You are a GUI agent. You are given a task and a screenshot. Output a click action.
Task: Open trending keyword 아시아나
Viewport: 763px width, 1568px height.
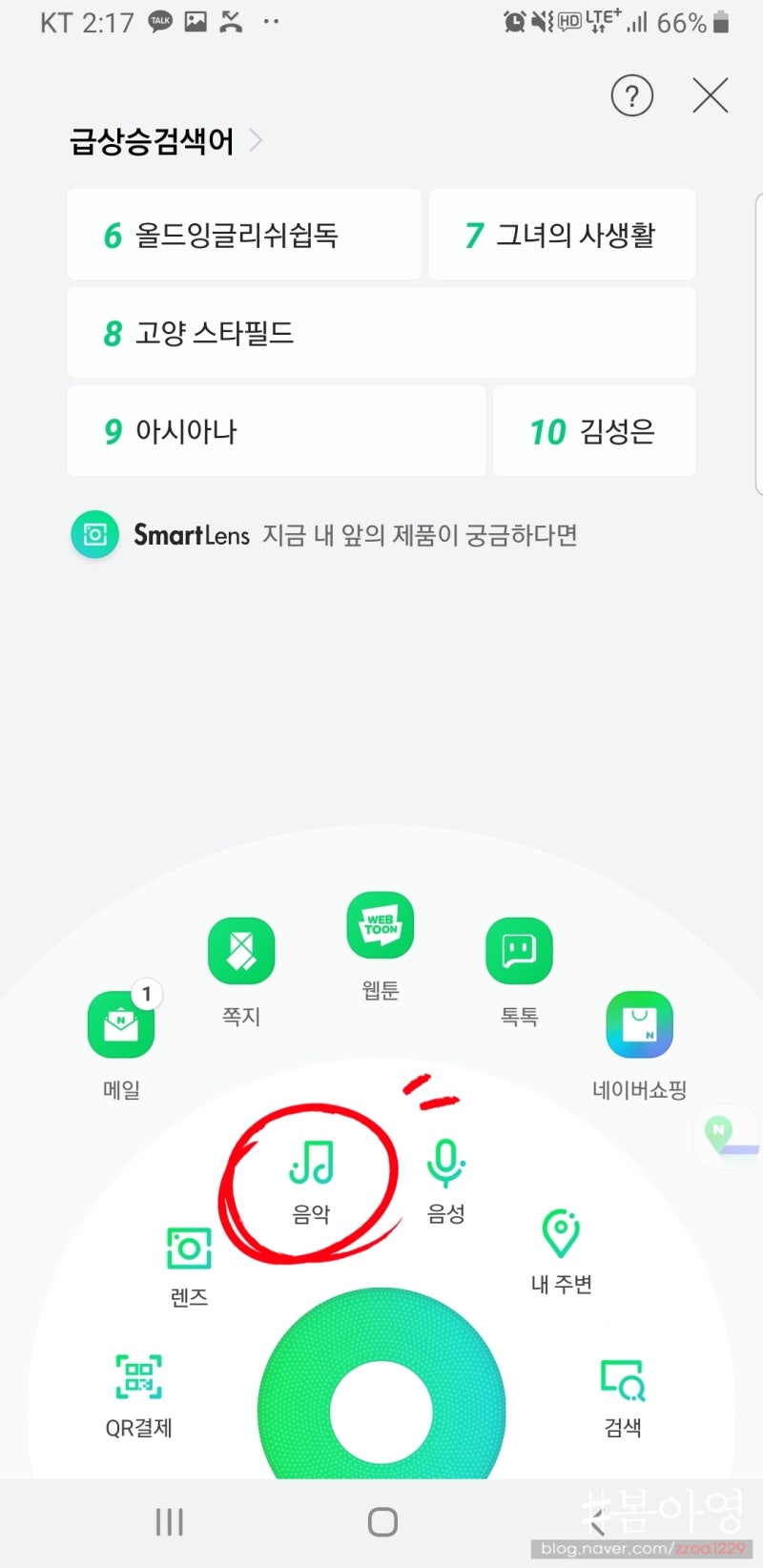pyautogui.click(x=277, y=431)
